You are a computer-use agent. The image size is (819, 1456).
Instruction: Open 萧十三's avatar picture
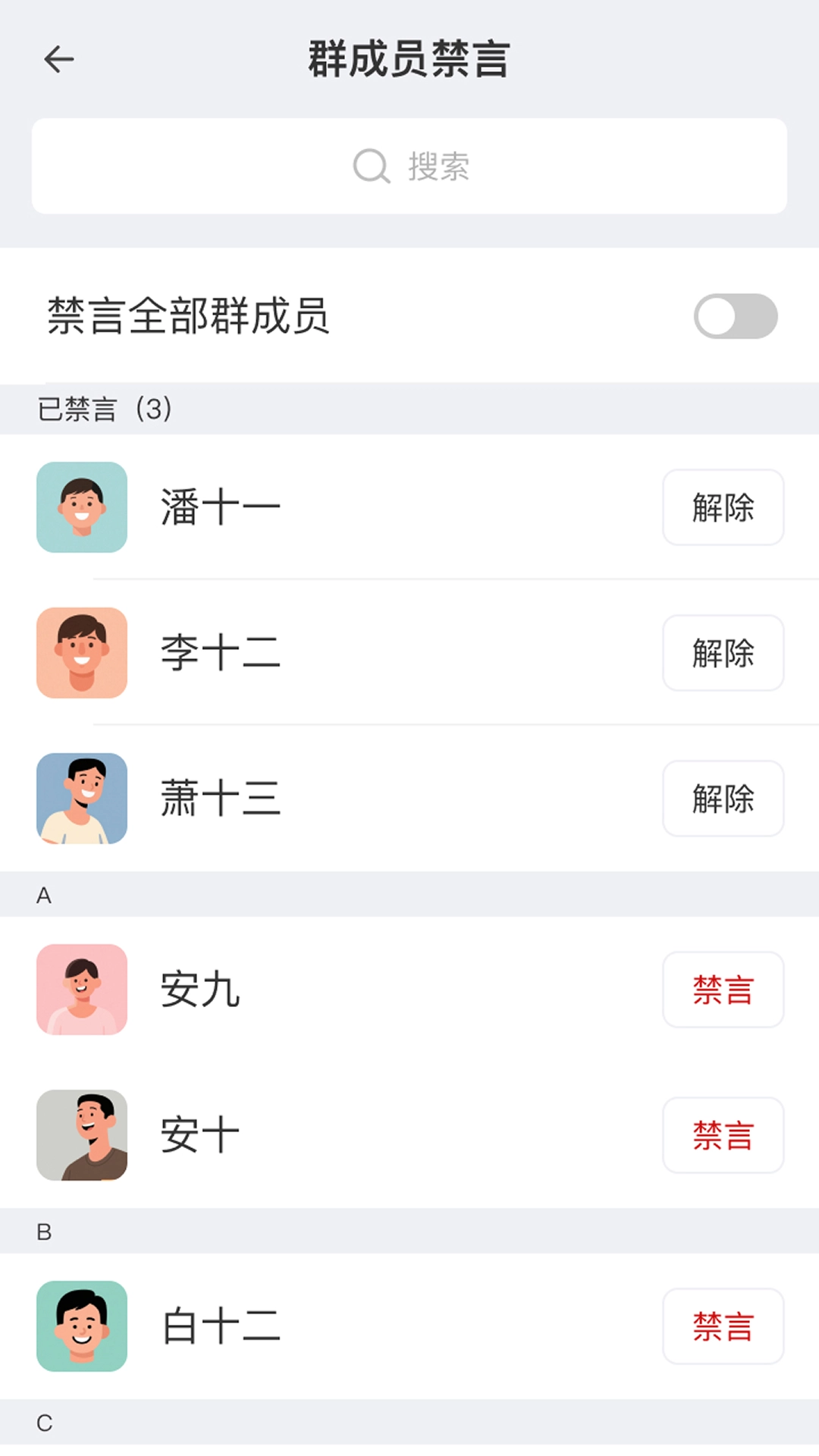tap(82, 799)
